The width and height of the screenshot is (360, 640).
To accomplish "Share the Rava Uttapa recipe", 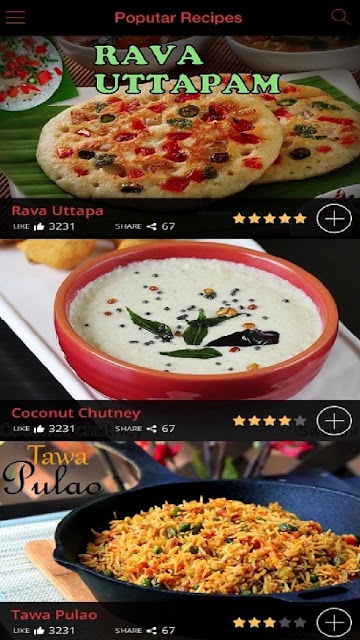I will click(x=145, y=227).
